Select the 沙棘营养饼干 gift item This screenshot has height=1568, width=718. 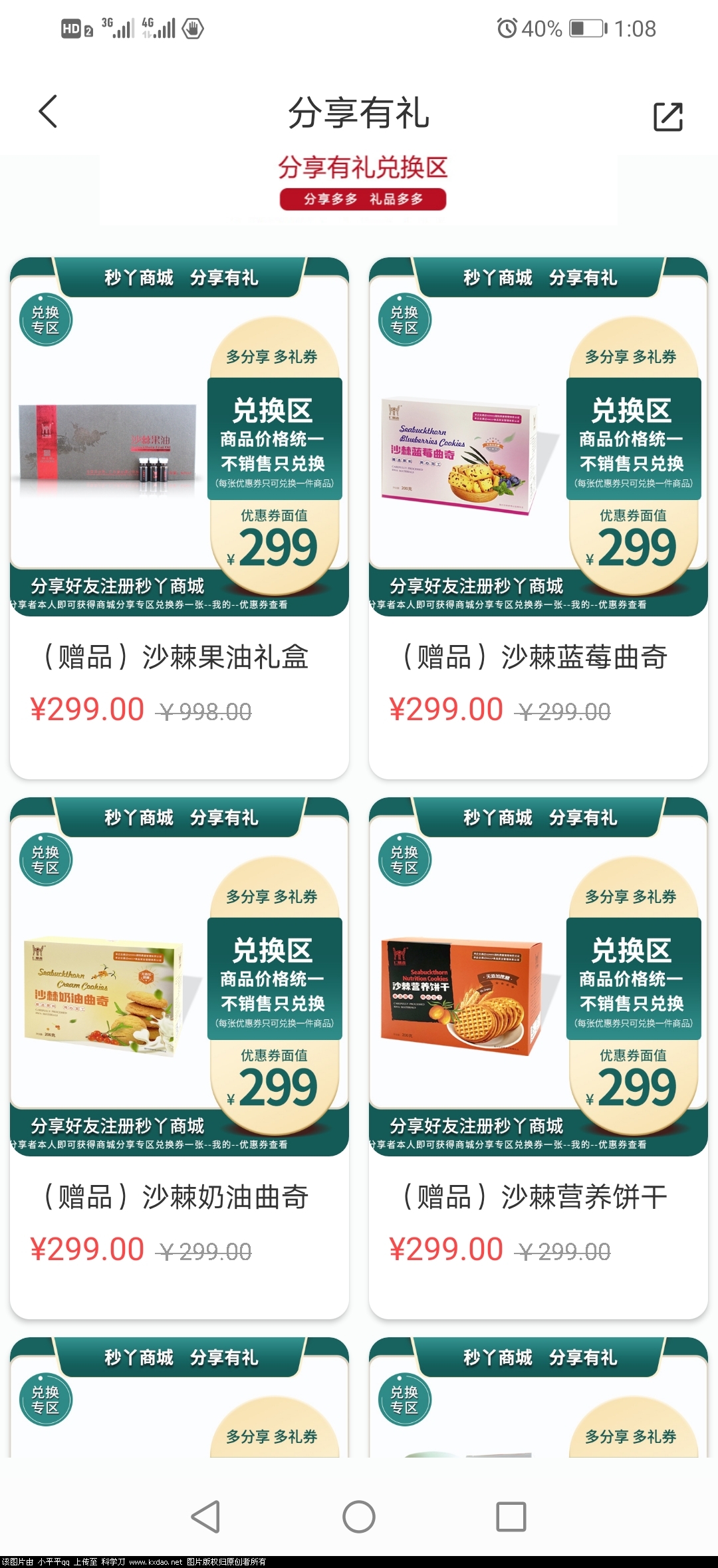point(538,1057)
